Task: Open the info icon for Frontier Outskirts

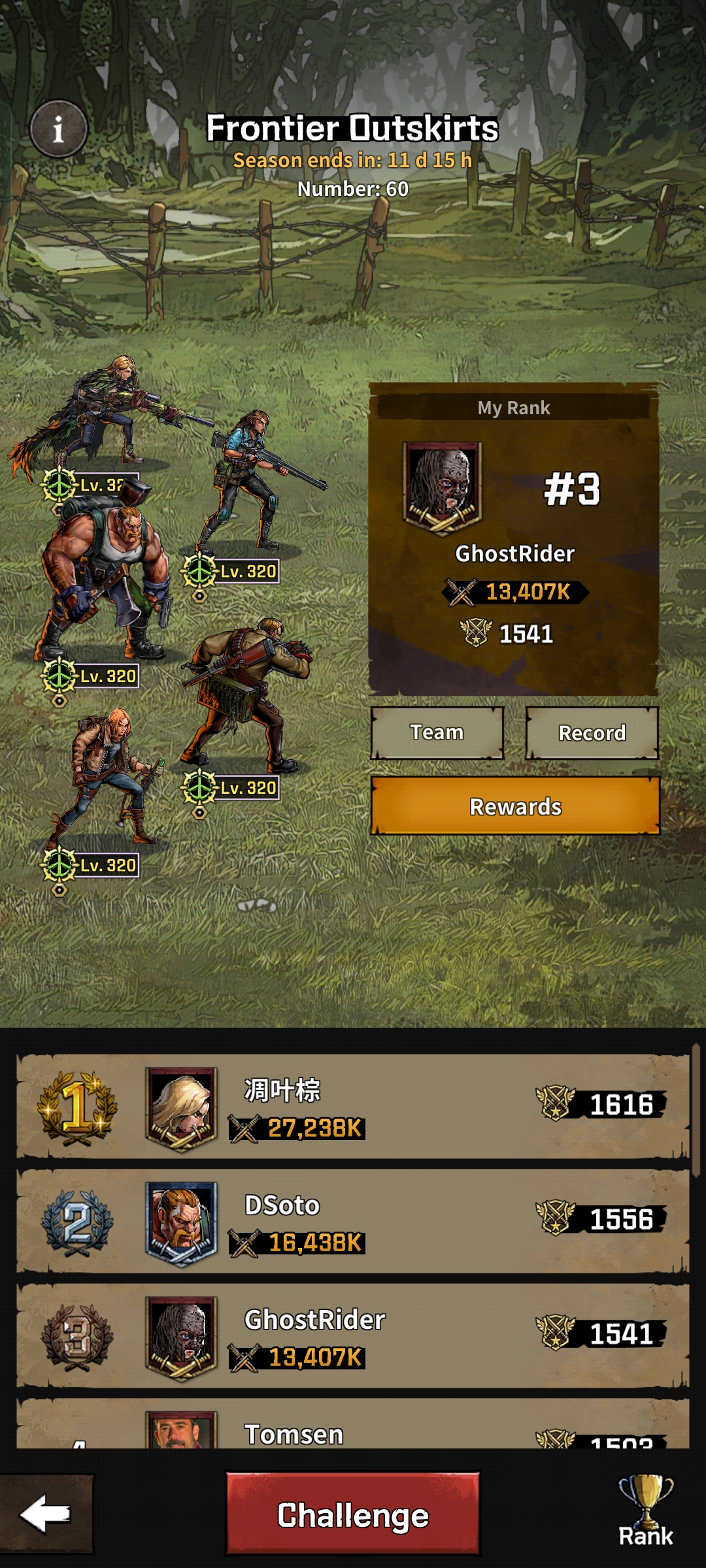Action: [58, 129]
